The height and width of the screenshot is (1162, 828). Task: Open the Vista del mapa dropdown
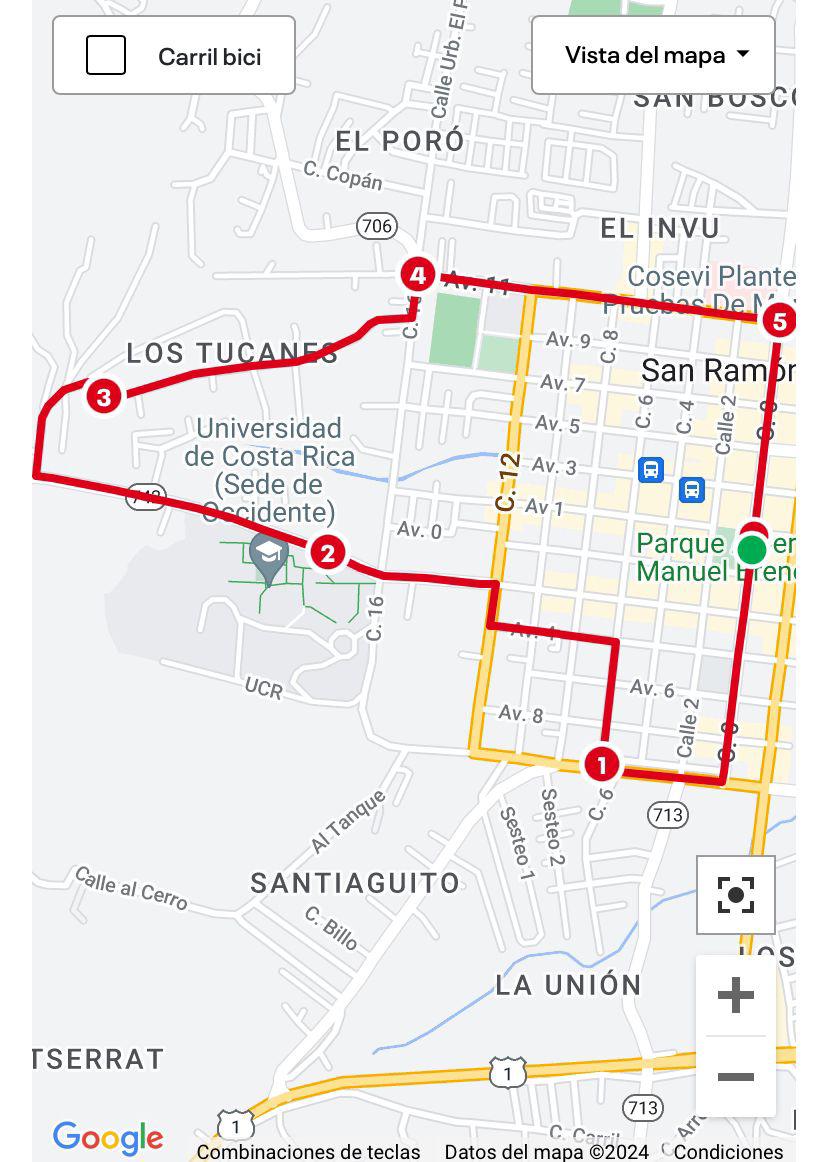(x=653, y=55)
